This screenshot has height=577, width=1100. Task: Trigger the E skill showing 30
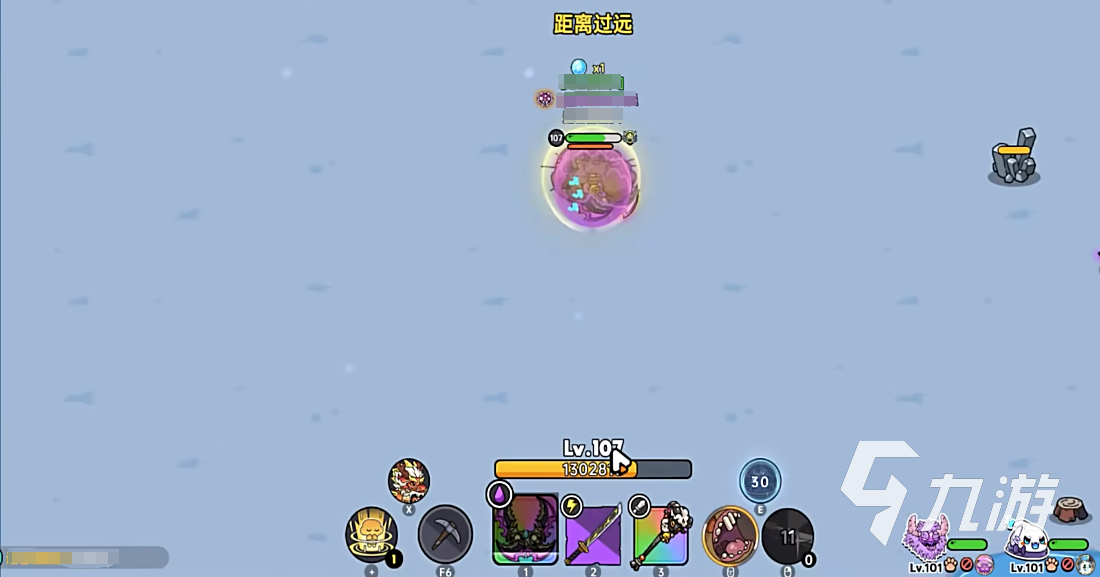coord(760,481)
